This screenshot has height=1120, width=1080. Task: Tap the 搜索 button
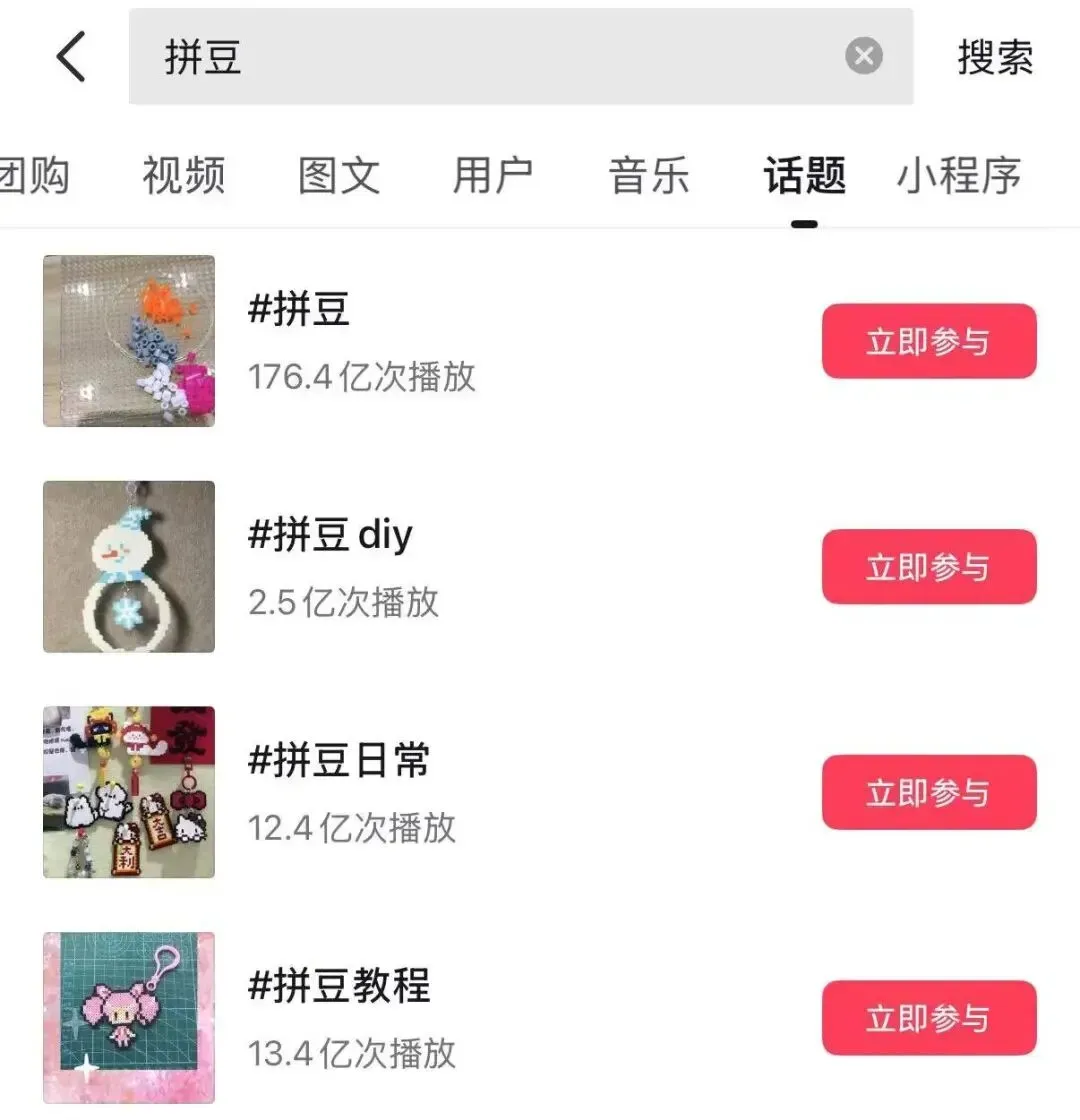point(995,57)
